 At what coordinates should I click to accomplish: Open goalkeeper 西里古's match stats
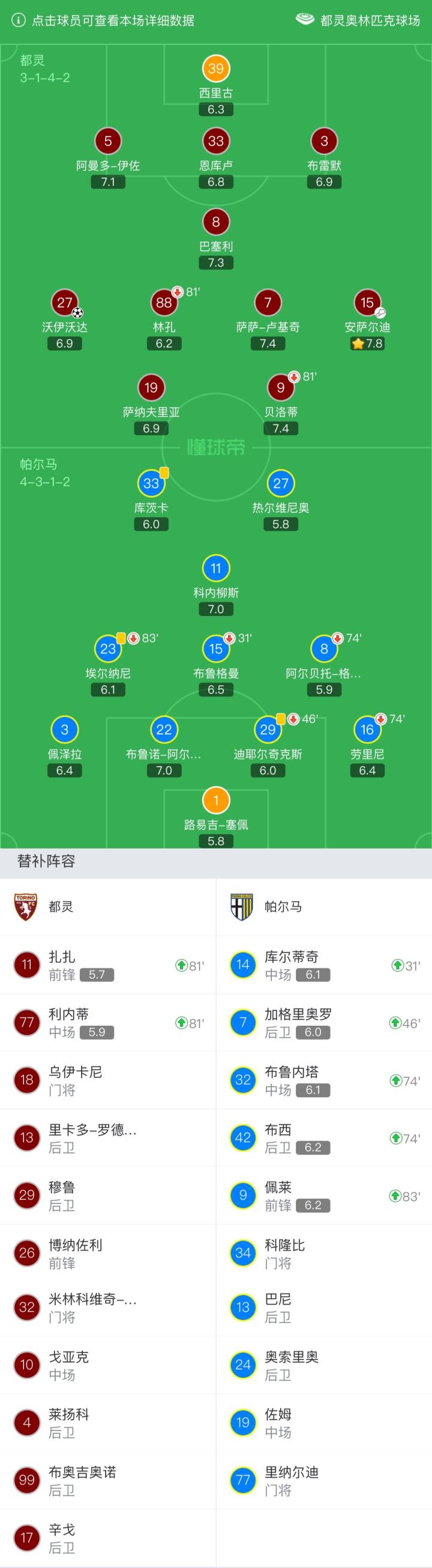216,69
